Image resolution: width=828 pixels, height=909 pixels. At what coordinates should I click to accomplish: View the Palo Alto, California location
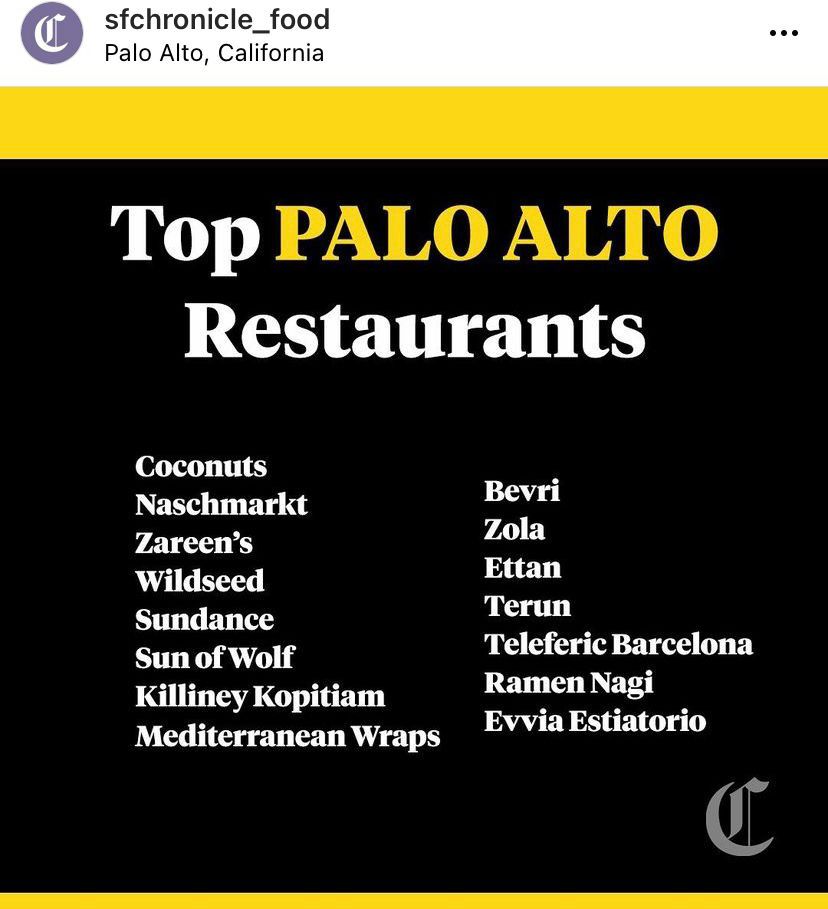pyautogui.click(x=214, y=53)
